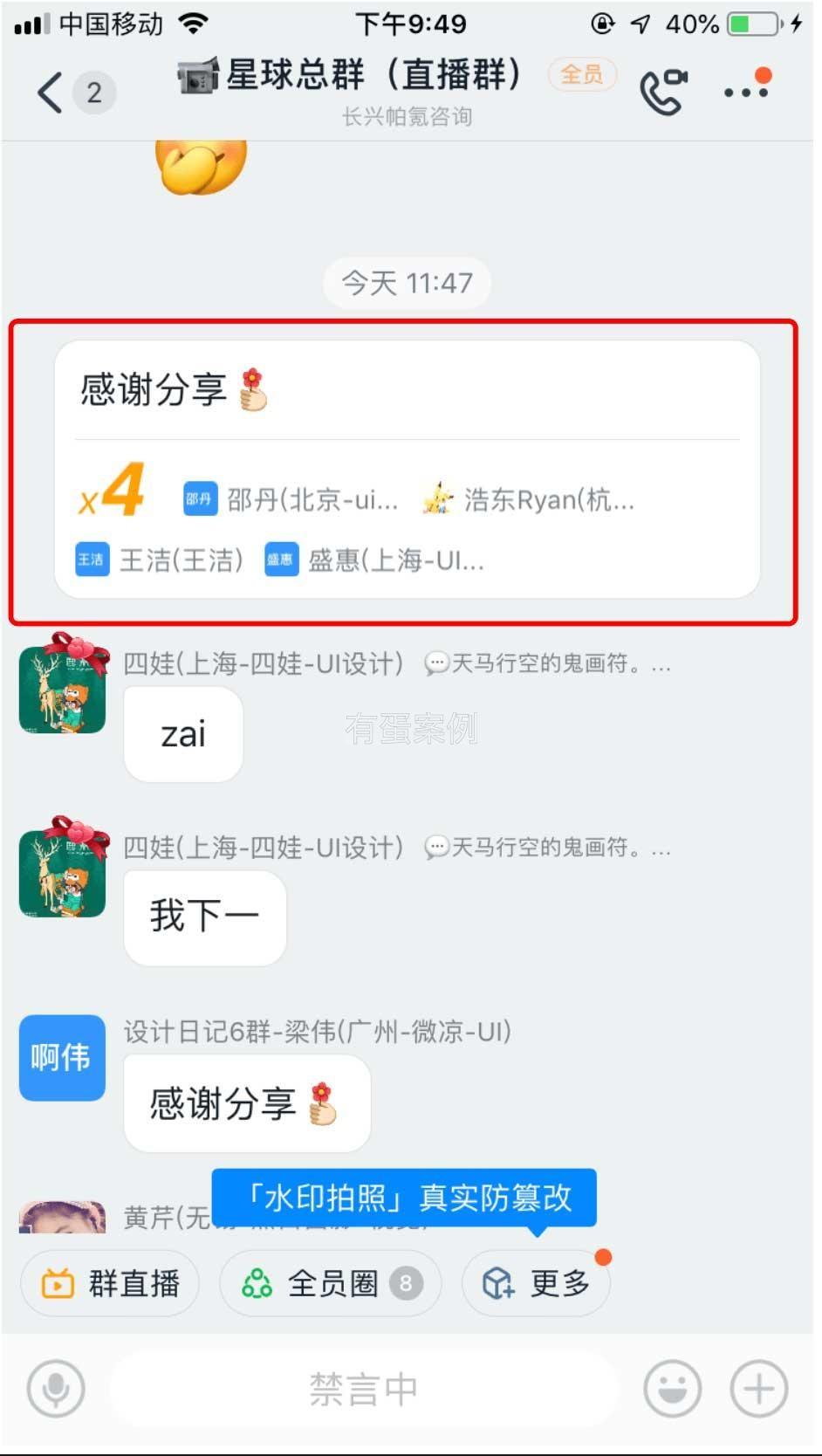
Task: Go back to the chat list
Action: coord(51,92)
